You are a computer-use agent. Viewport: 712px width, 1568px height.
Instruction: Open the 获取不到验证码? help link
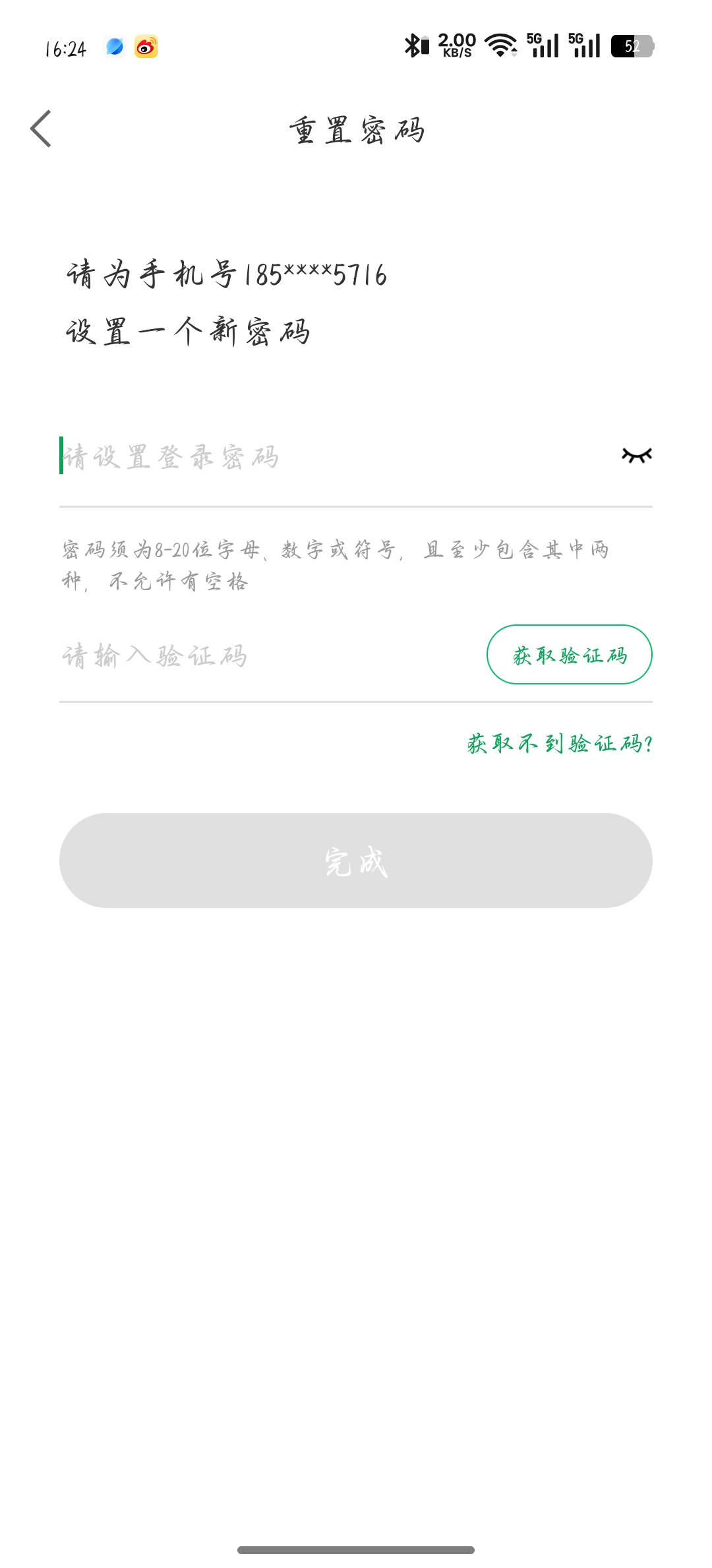(560, 744)
